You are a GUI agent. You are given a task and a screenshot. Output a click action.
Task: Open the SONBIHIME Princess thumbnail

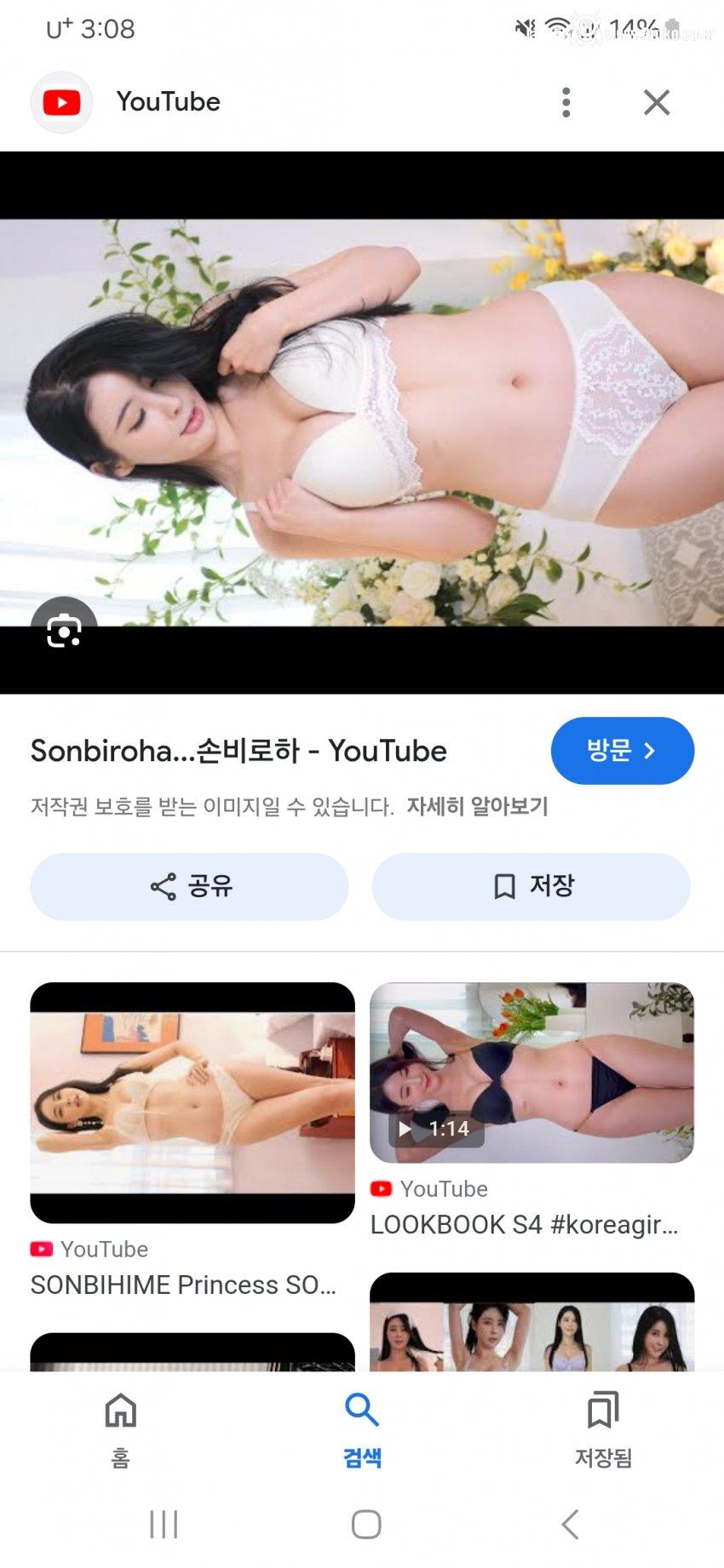coord(192,1104)
